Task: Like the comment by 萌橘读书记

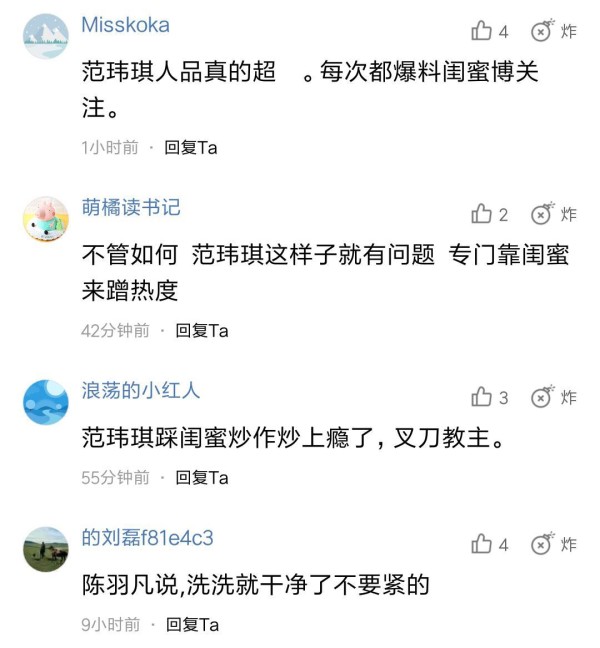Action: point(482,215)
